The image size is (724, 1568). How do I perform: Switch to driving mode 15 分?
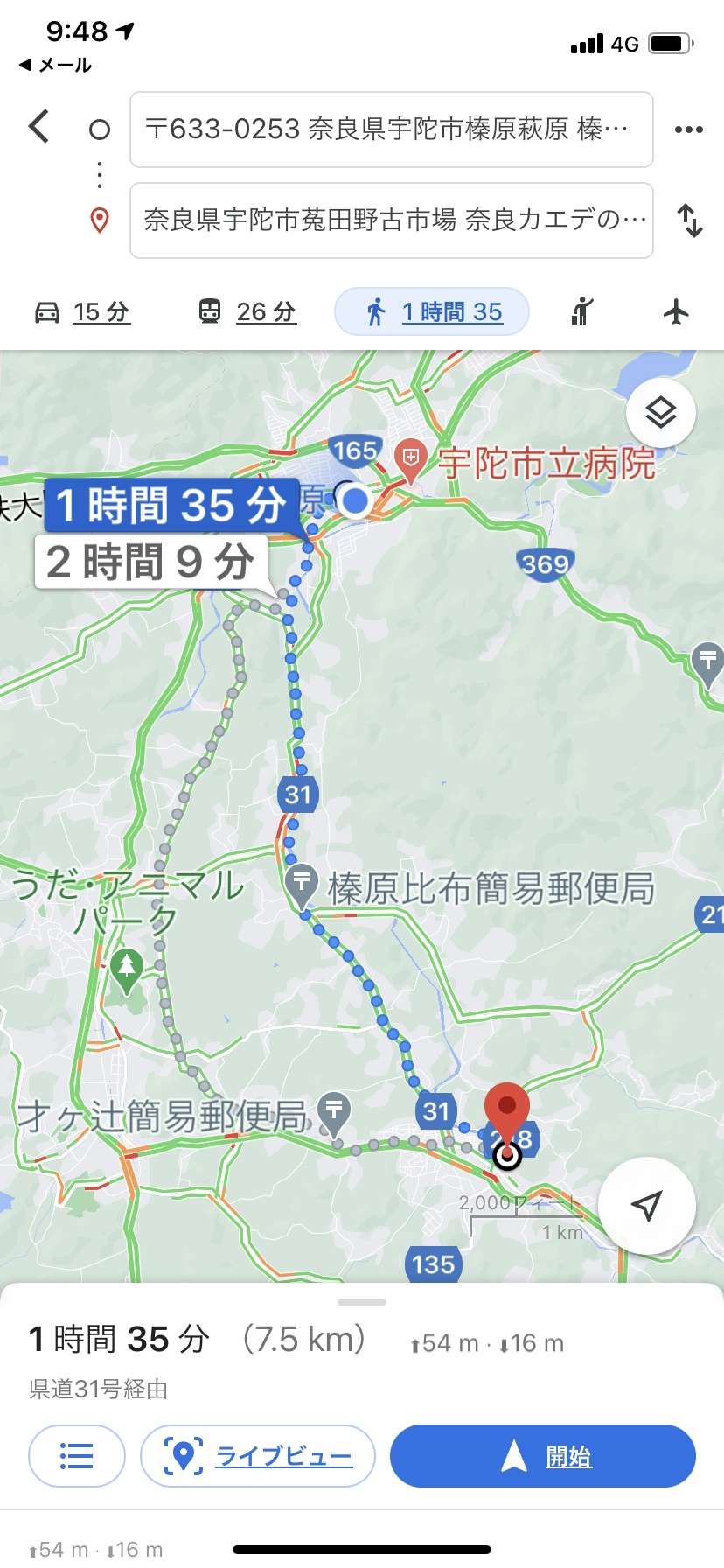pyautogui.click(x=82, y=311)
